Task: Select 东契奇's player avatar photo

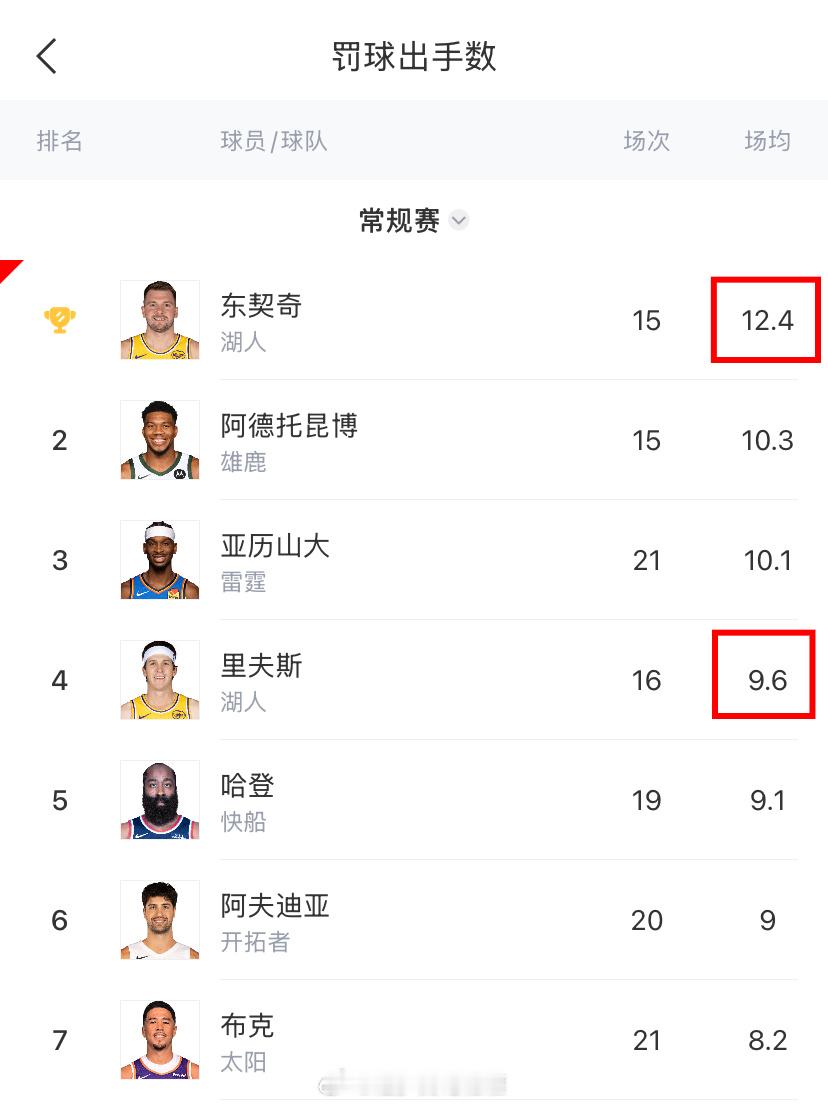Action: pyautogui.click(x=159, y=320)
